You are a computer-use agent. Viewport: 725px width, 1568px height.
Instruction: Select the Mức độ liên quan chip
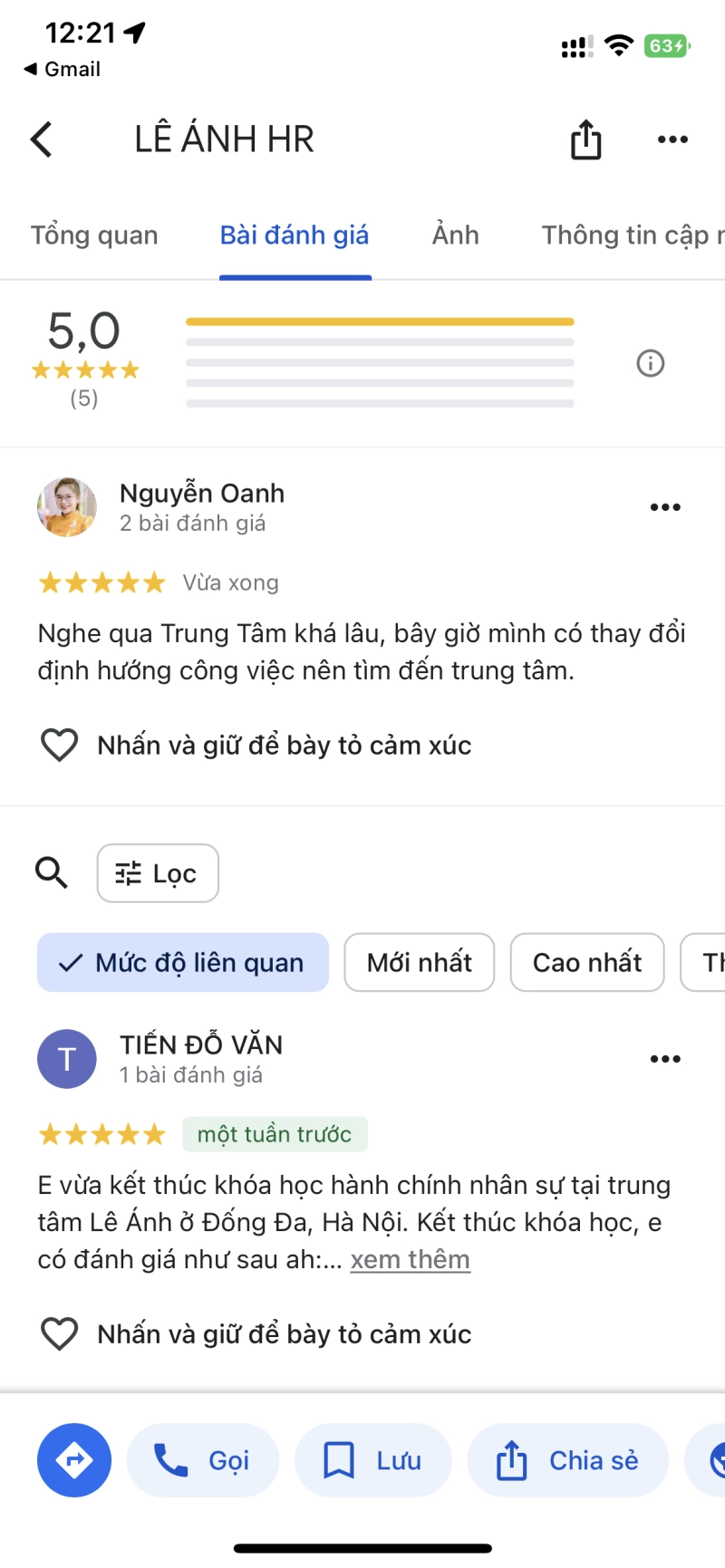click(x=183, y=962)
